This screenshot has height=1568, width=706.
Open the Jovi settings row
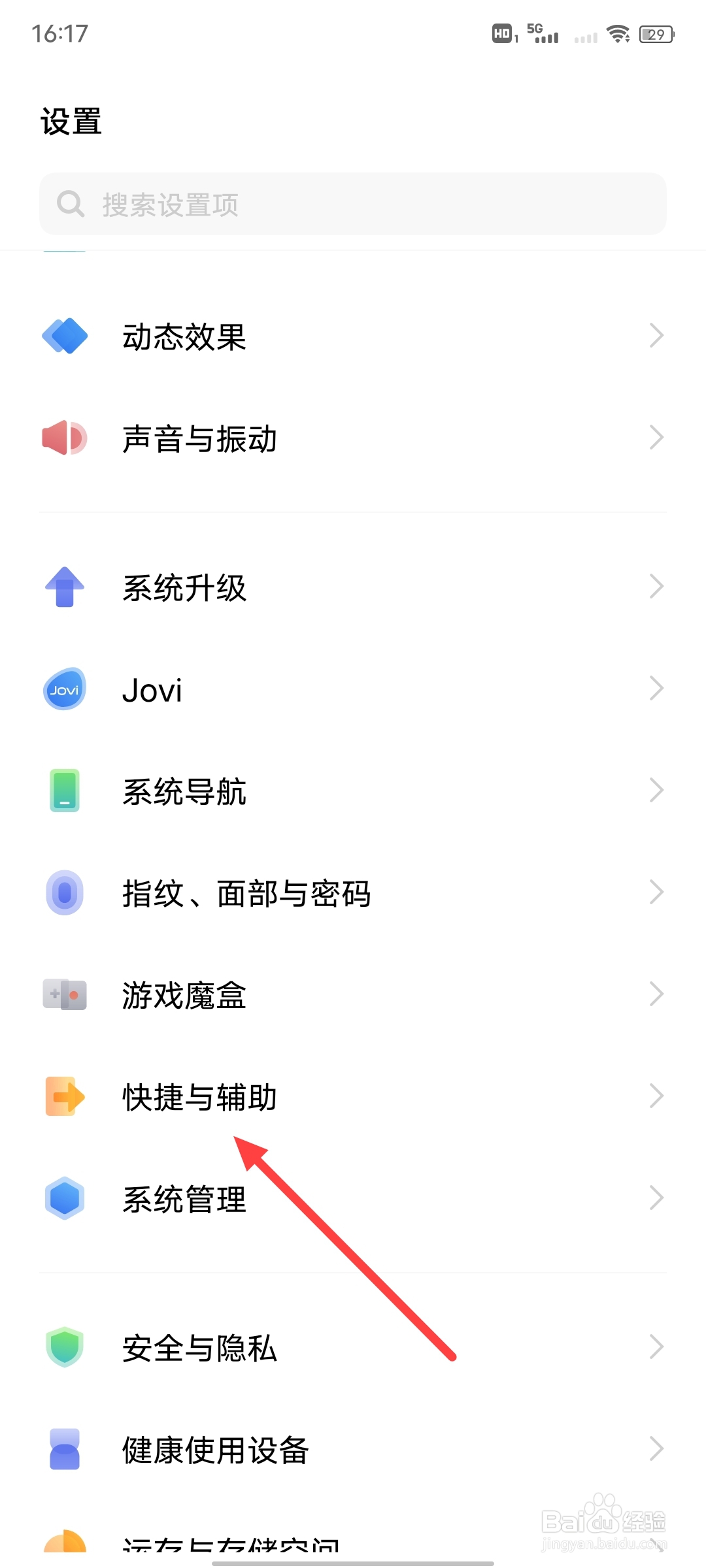[x=353, y=689]
